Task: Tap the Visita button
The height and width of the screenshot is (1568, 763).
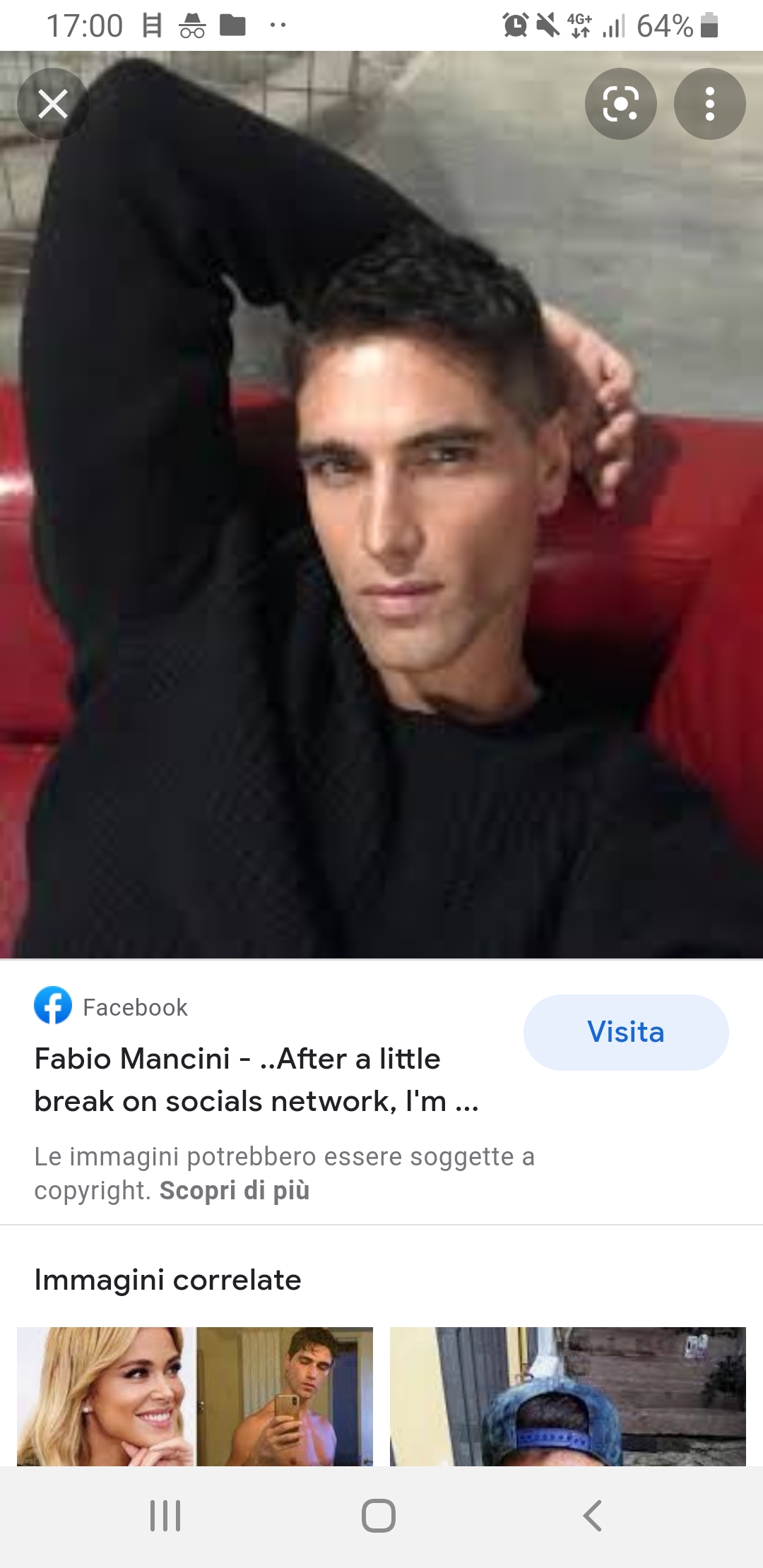Action: click(626, 1032)
